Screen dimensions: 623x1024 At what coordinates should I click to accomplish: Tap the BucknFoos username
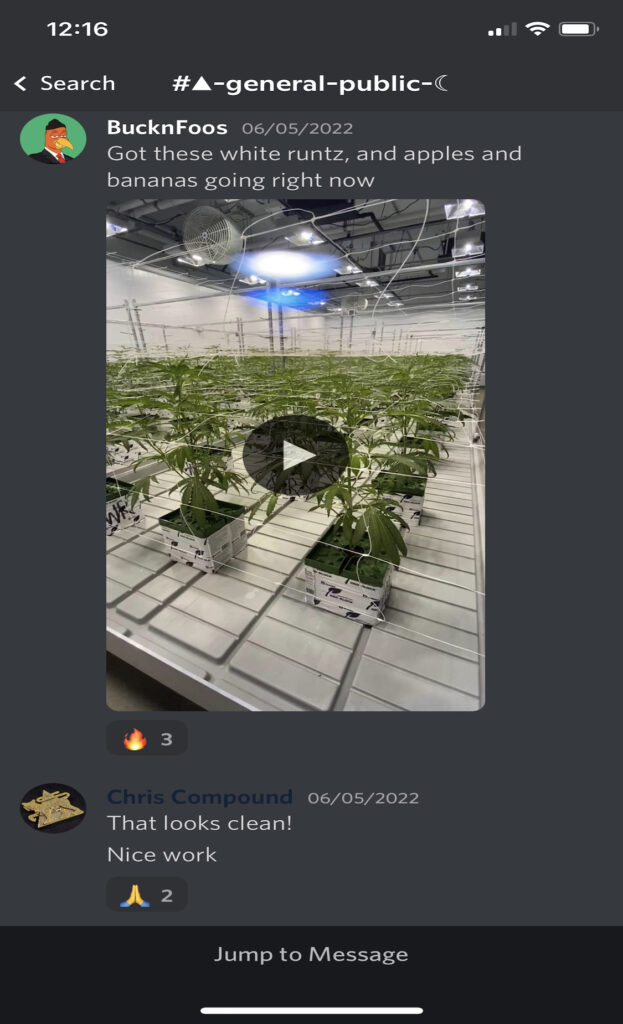point(167,128)
